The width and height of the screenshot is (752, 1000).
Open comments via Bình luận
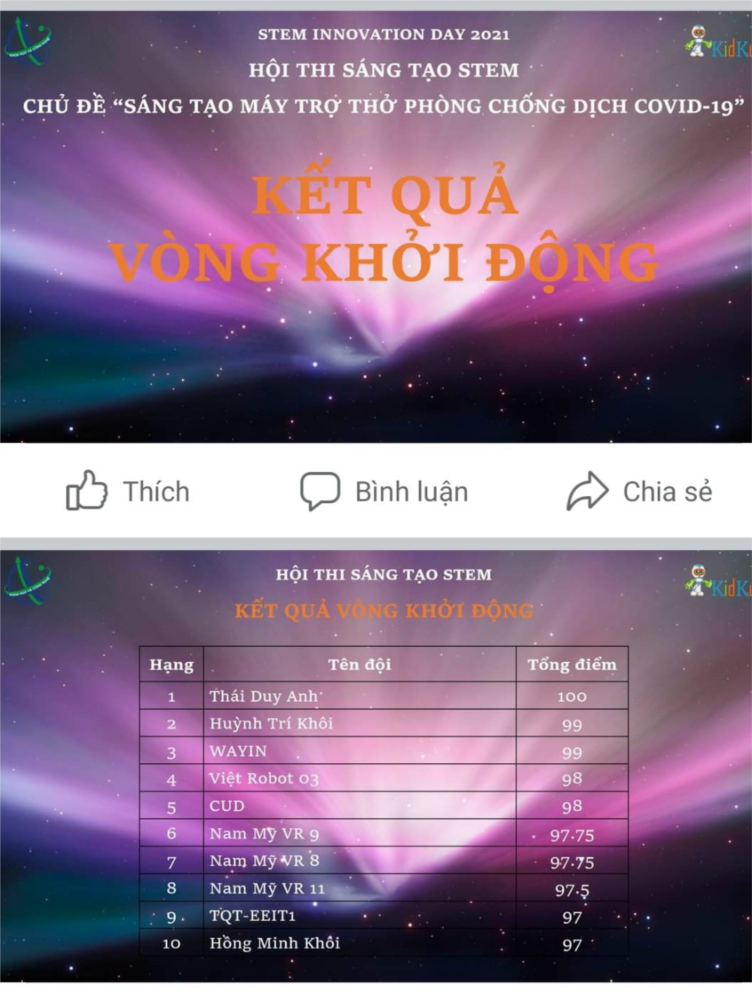click(384, 492)
